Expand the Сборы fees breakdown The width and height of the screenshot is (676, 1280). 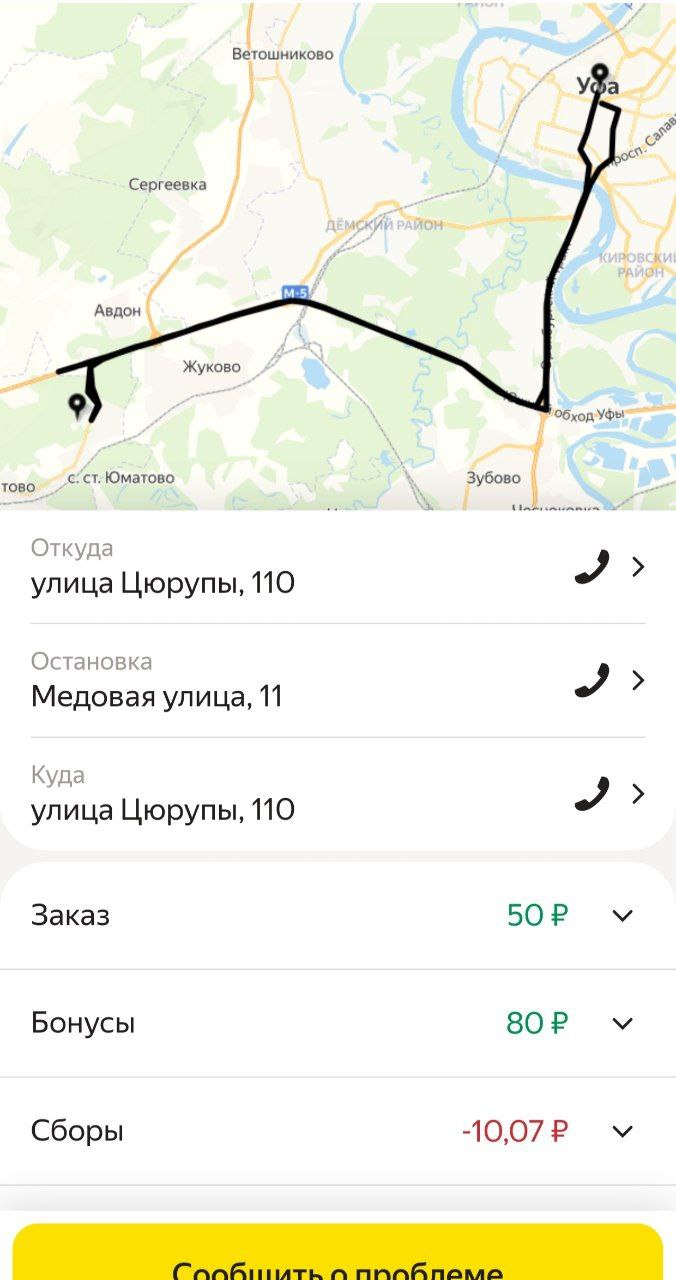pyautogui.click(x=622, y=1131)
